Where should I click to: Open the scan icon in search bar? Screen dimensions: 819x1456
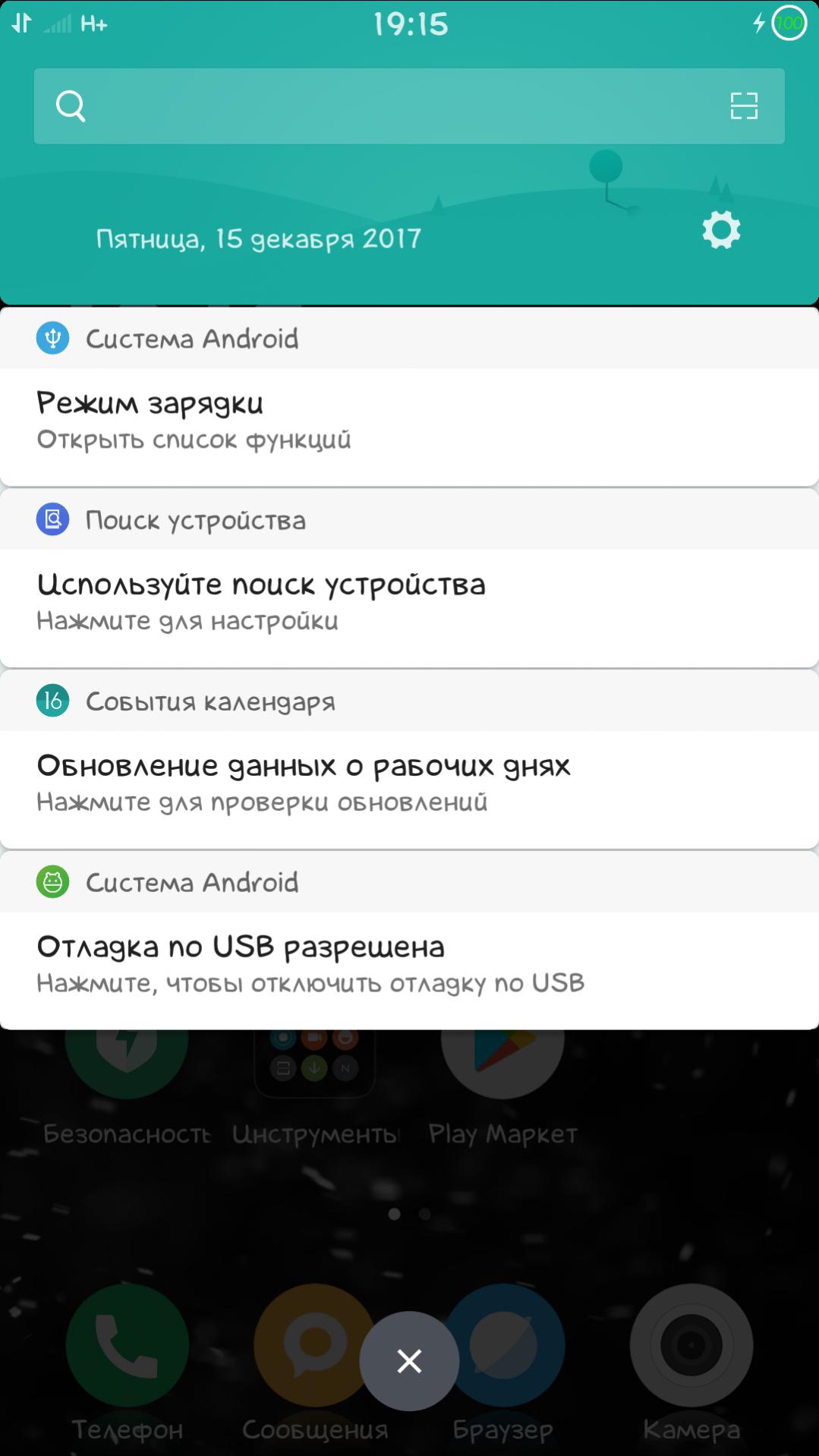(x=744, y=106)
